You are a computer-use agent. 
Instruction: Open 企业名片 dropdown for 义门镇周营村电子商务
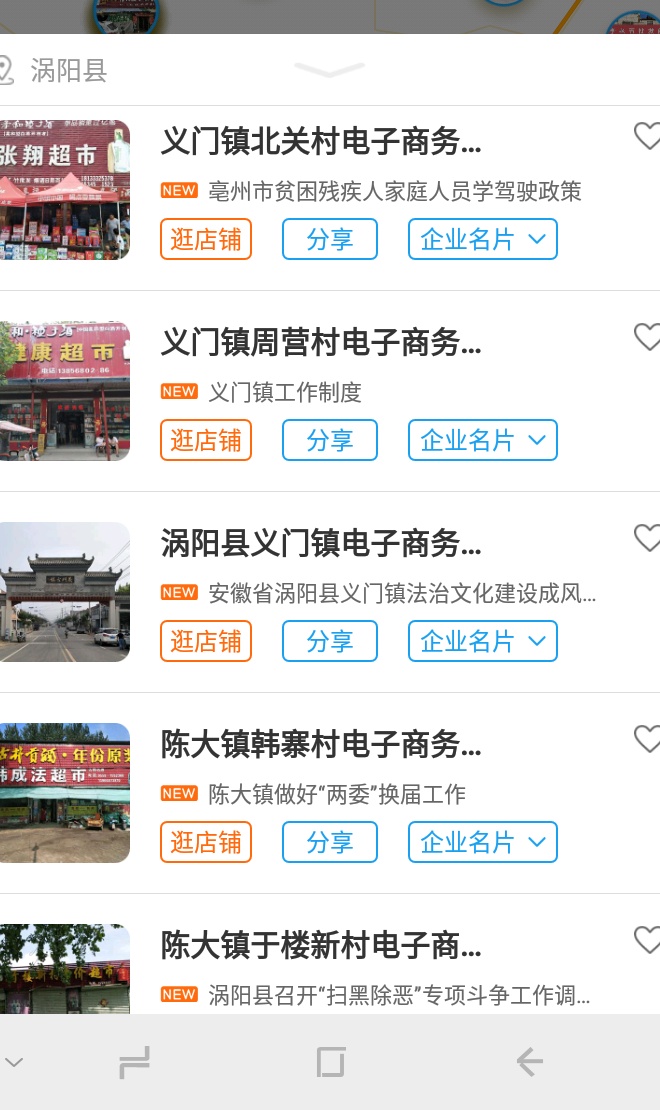point(483,440)
